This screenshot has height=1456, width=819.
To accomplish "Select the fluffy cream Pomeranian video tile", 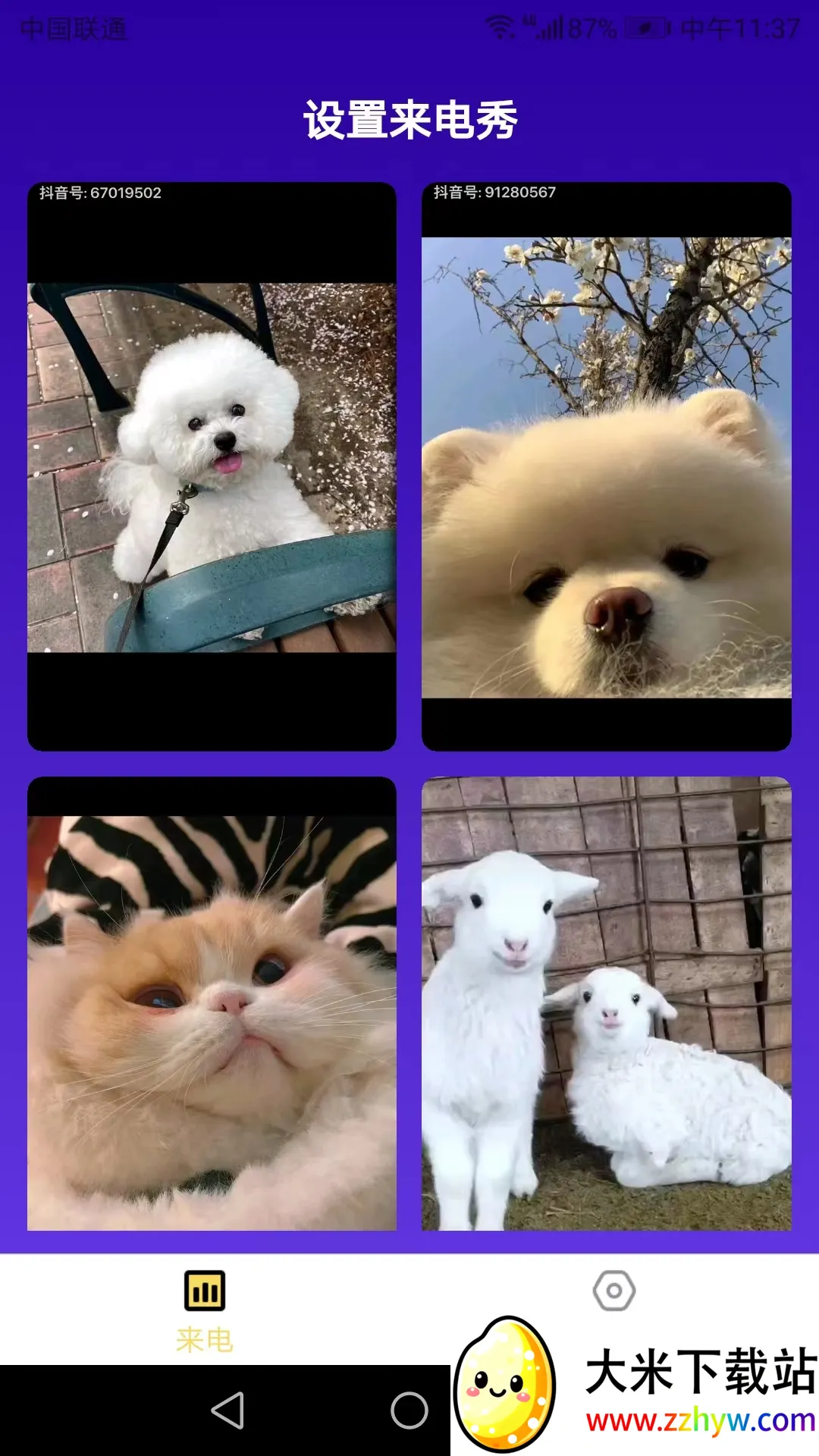I will pos(606,466).
